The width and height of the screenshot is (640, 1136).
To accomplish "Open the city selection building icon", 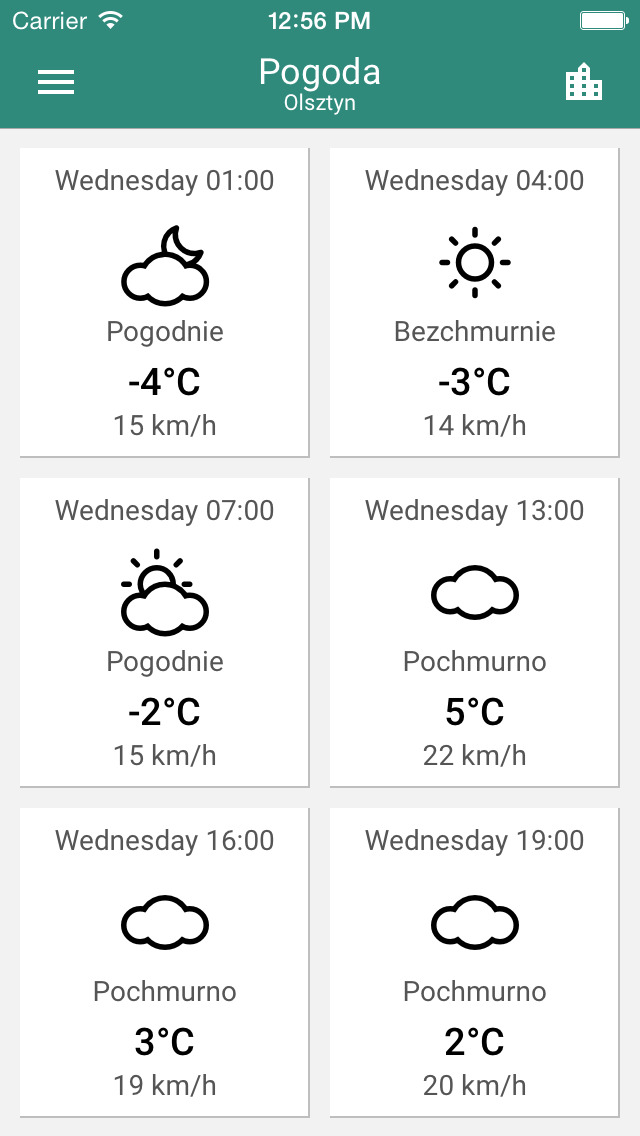I will pyautogui.click(x=583, y=81).
